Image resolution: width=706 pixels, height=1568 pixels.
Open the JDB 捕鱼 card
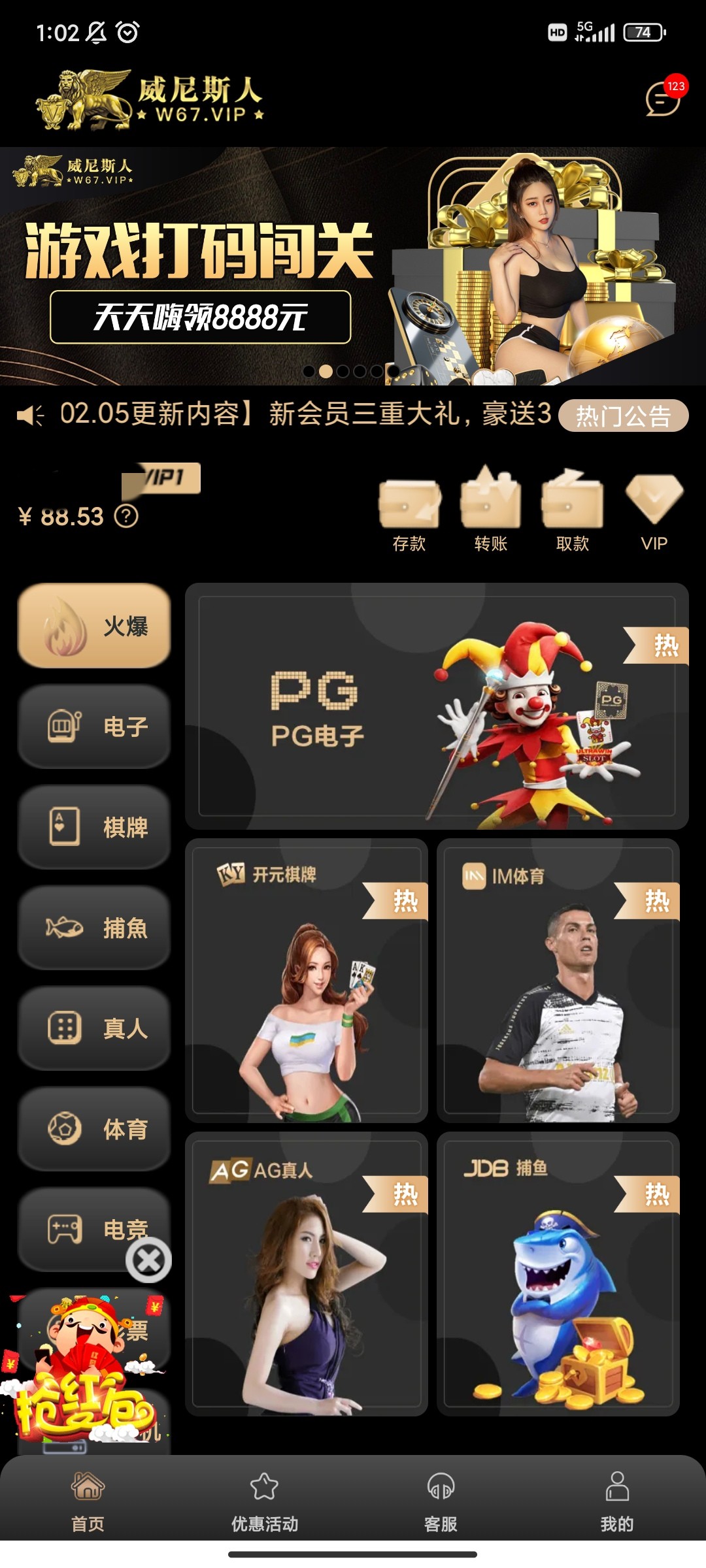tap(558, 1274)
